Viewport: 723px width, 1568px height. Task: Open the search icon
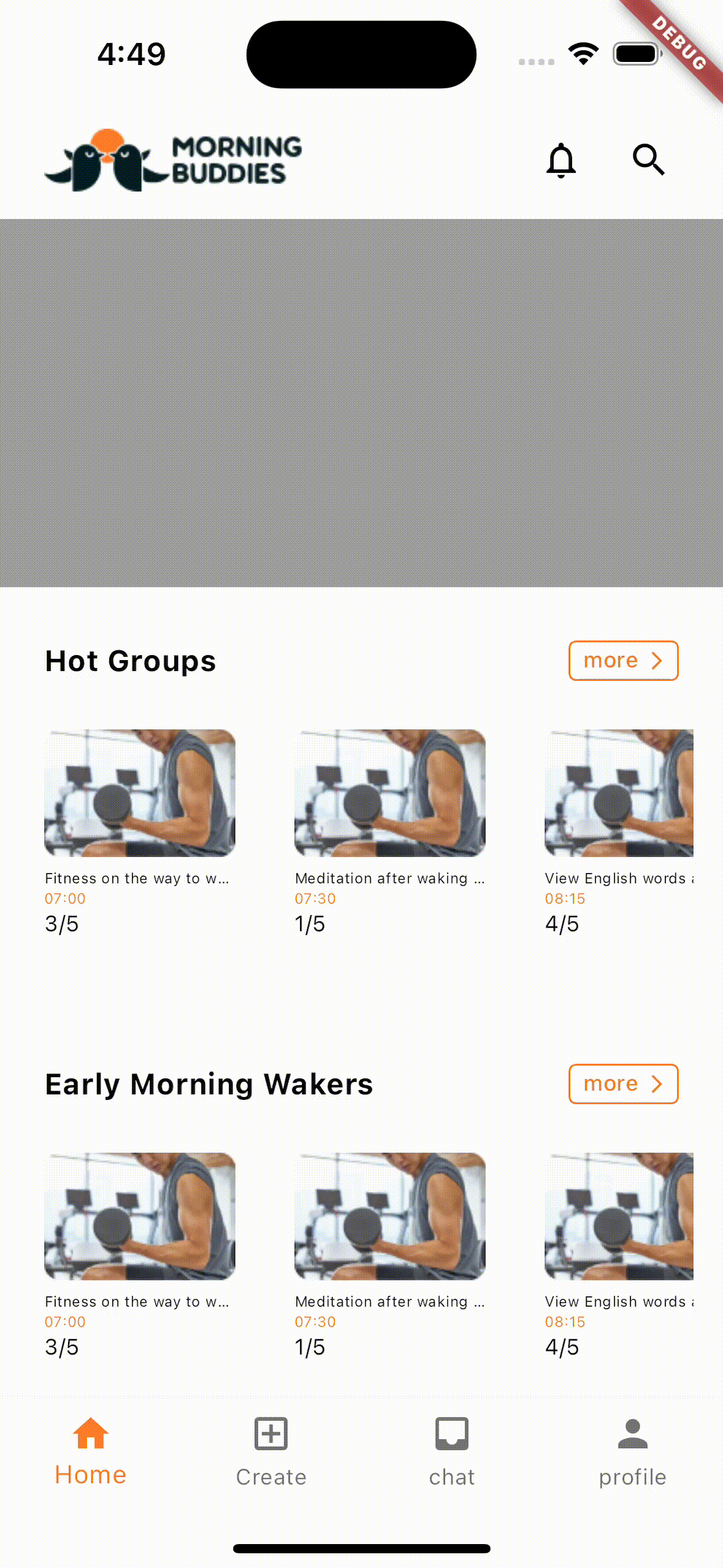(x=648, y=160)
